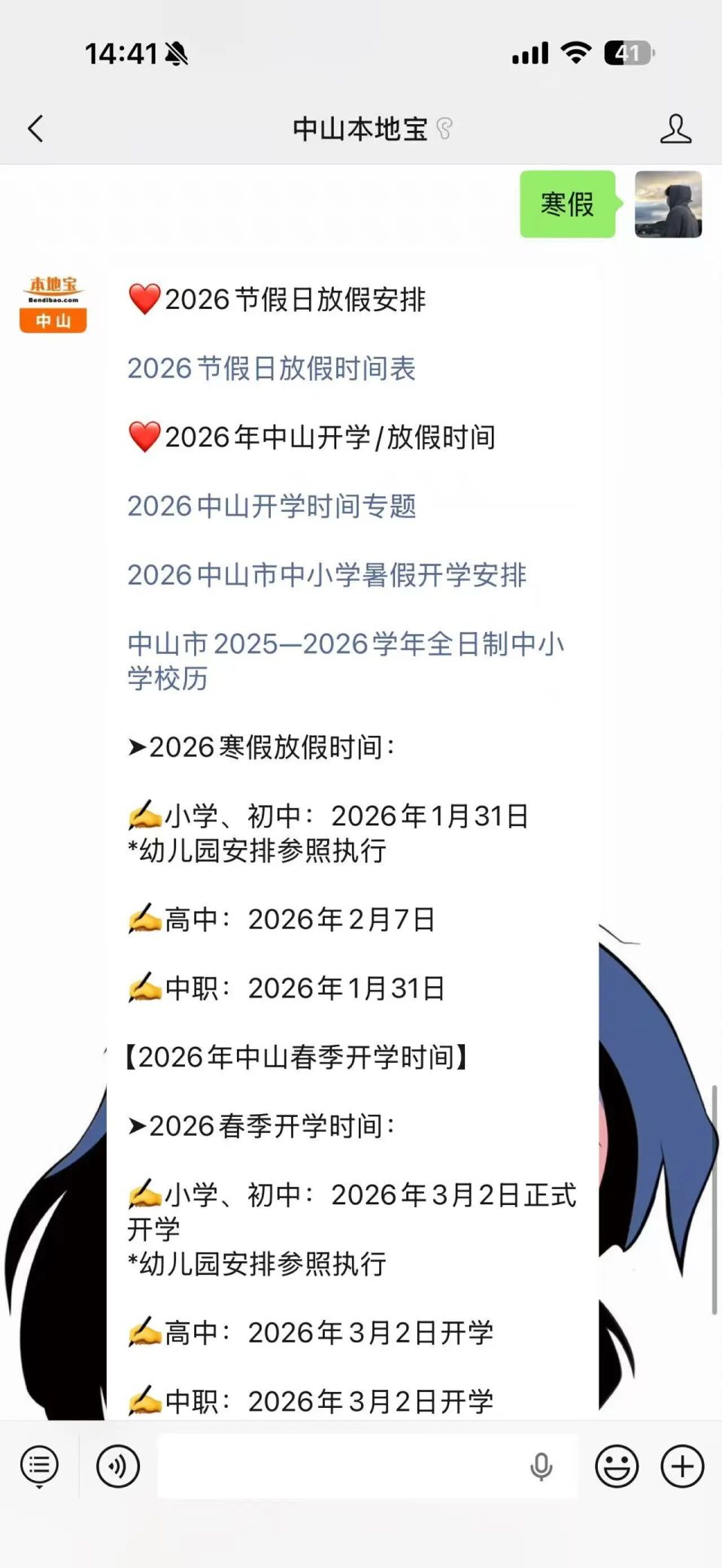
Task: Open the attachment plus menu
Action: (681, 1465)
